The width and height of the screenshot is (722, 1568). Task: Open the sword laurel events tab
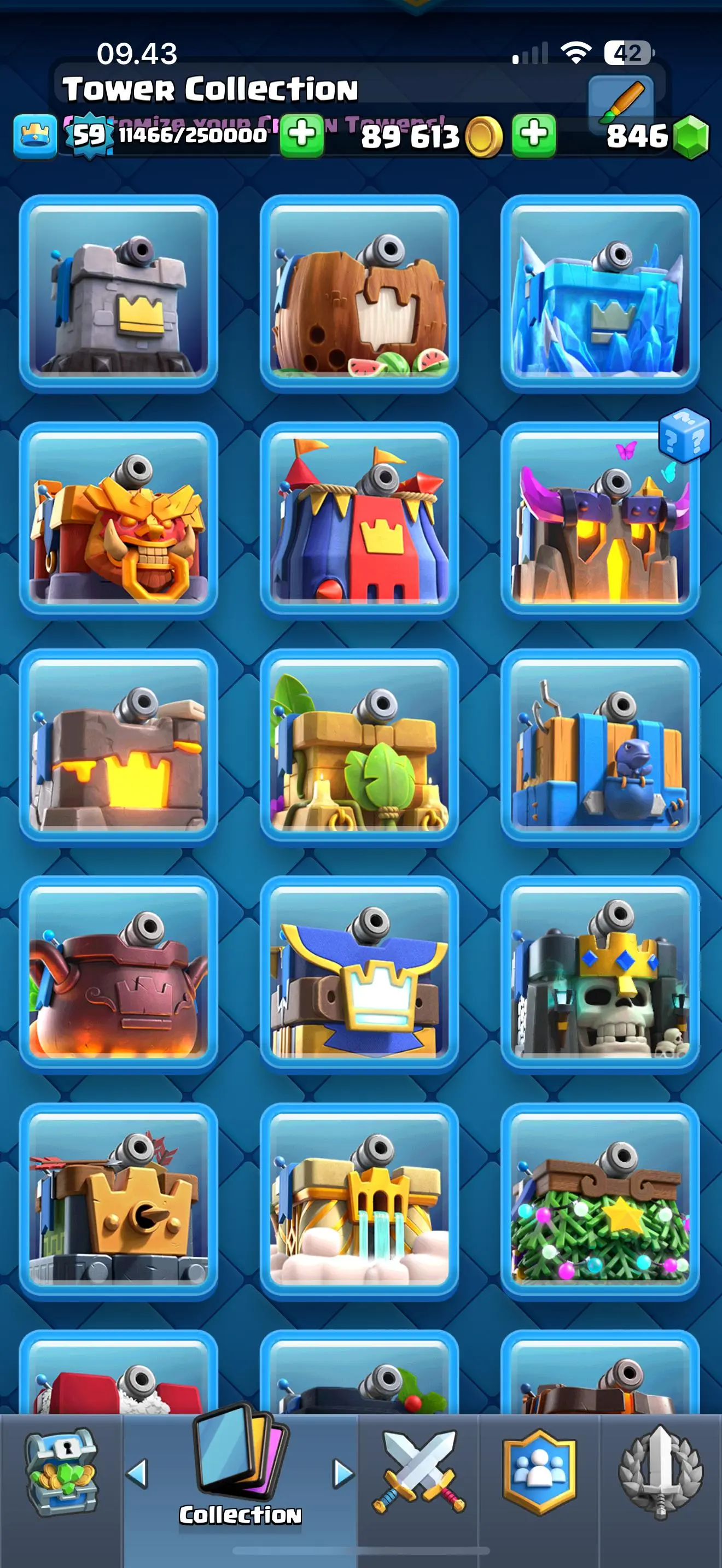661,1473
